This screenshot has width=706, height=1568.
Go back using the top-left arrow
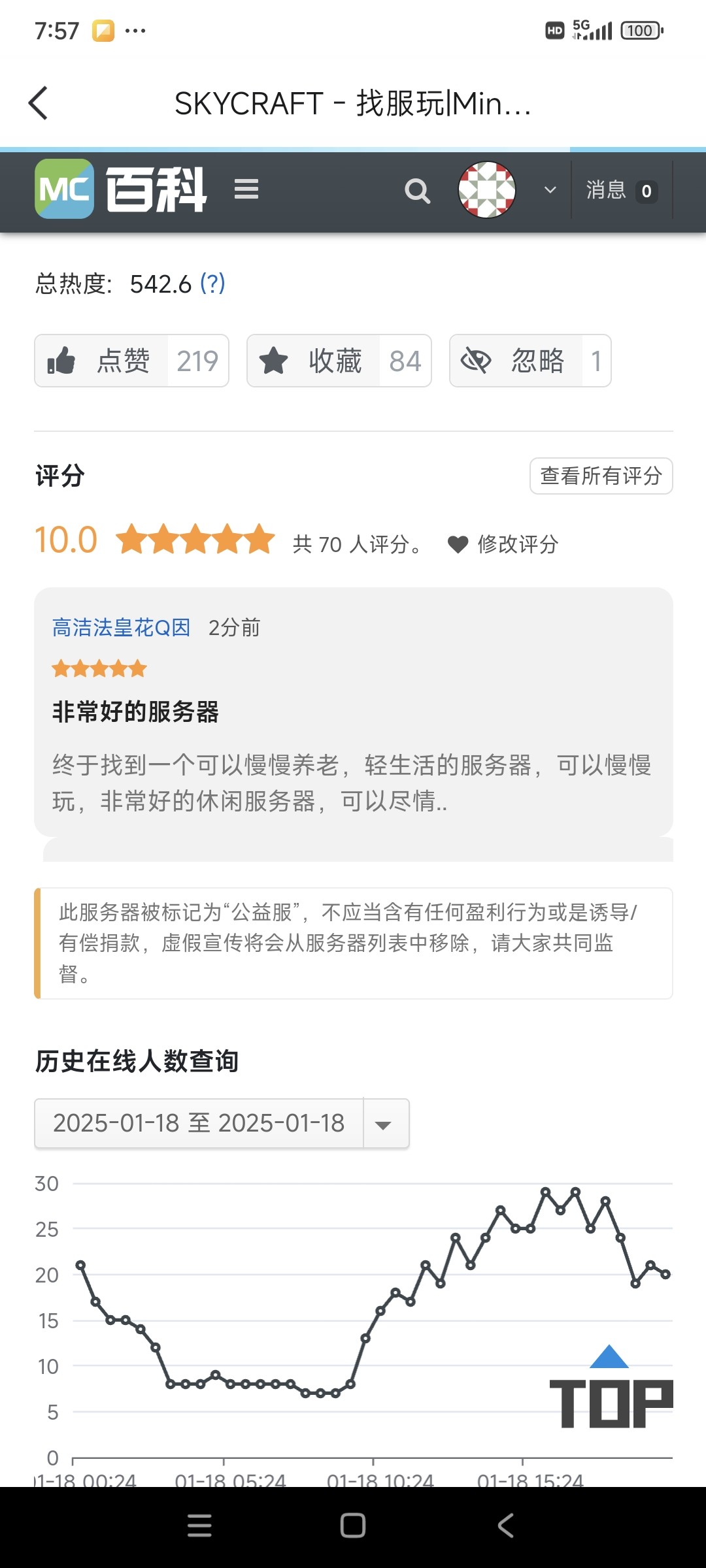tap(39, 103)
